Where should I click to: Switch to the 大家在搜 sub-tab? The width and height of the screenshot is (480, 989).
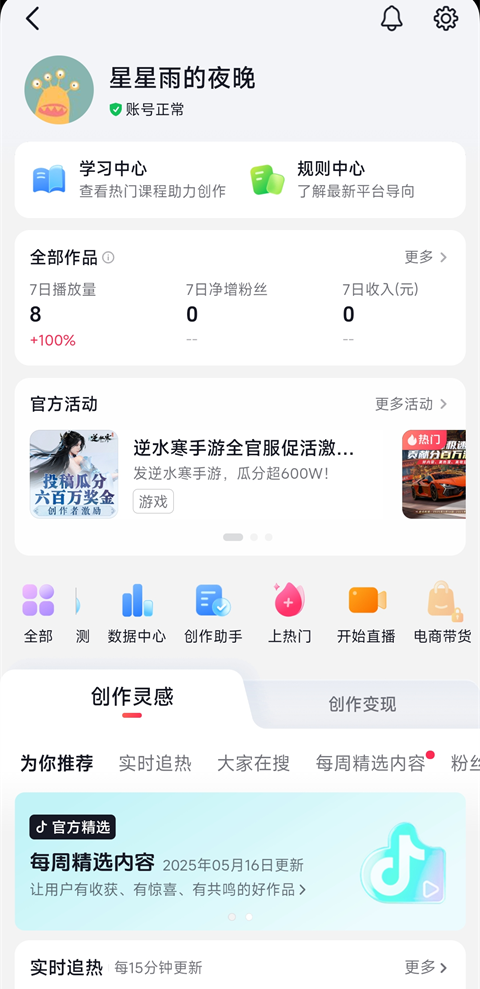click(254, 763)
